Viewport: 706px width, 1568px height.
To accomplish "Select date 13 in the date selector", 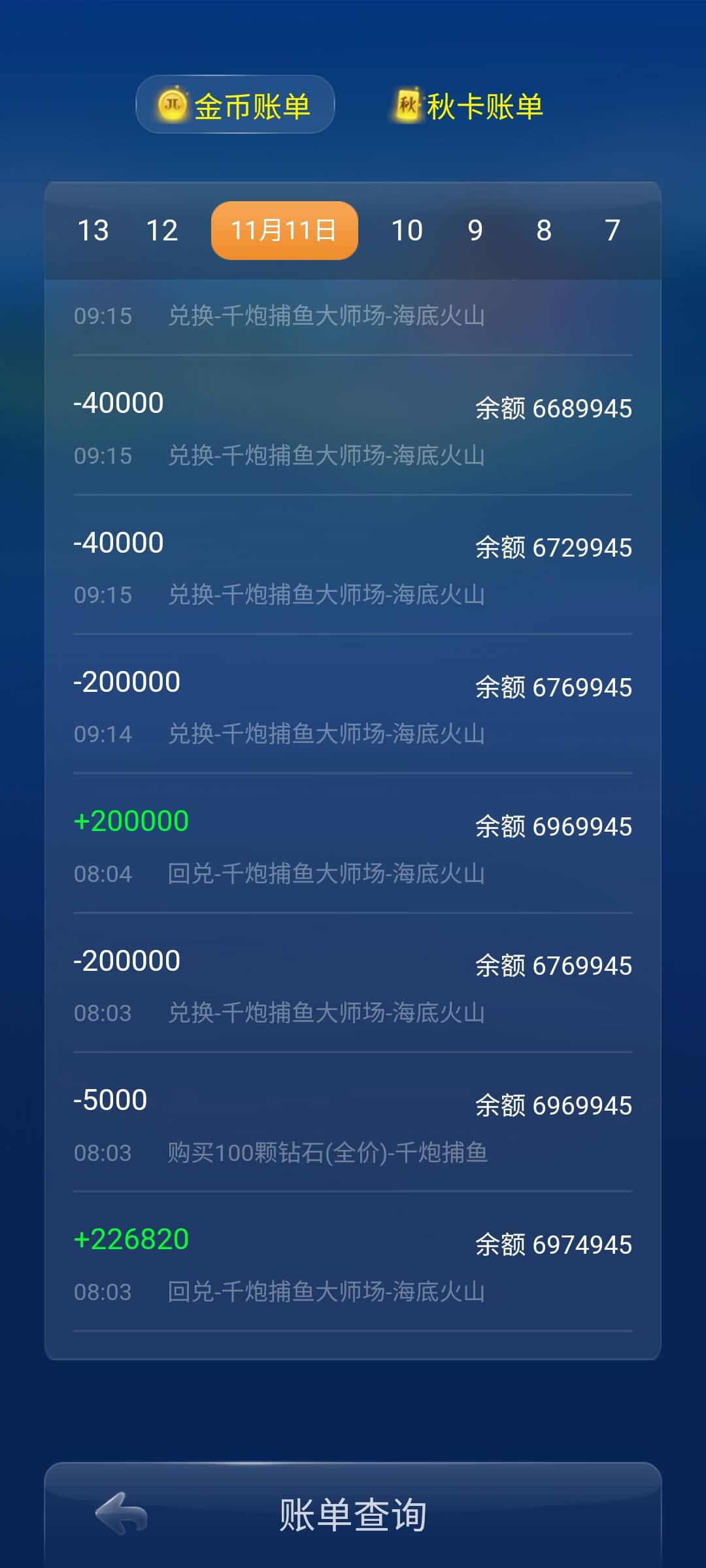I will coord(93,230).
